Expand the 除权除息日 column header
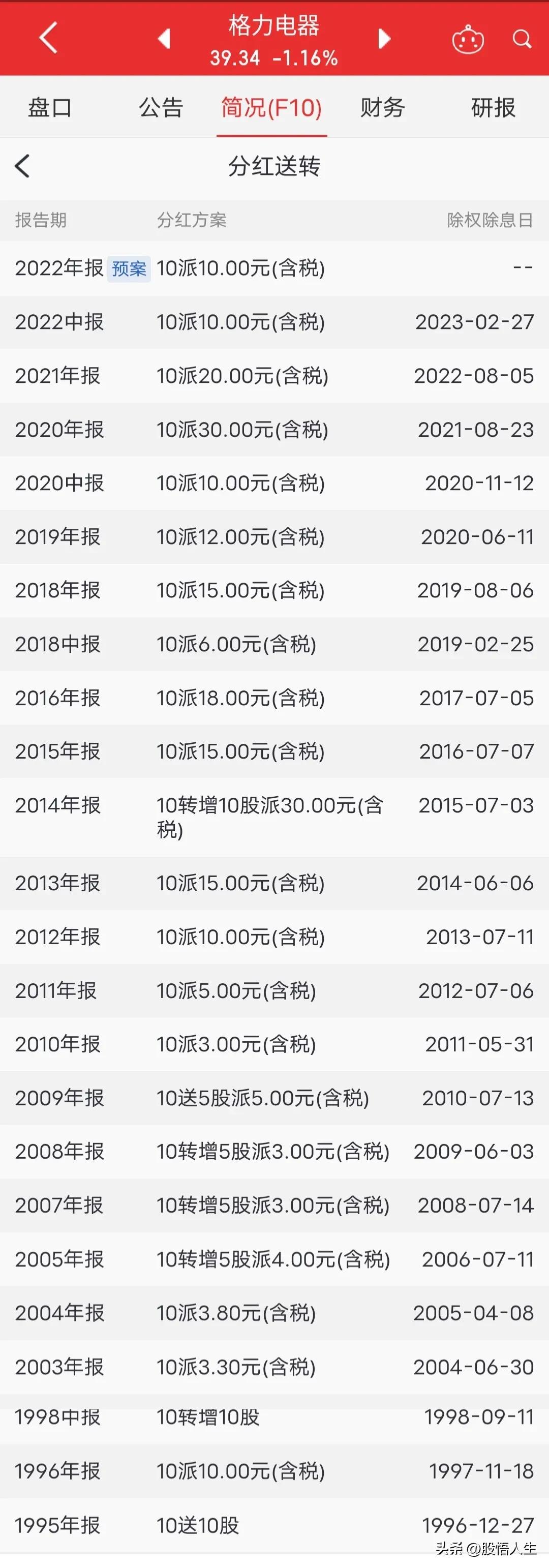Image resolution: width=549 pixels, height=1568 pixels. pyautogui.click(x=491, y=221)
